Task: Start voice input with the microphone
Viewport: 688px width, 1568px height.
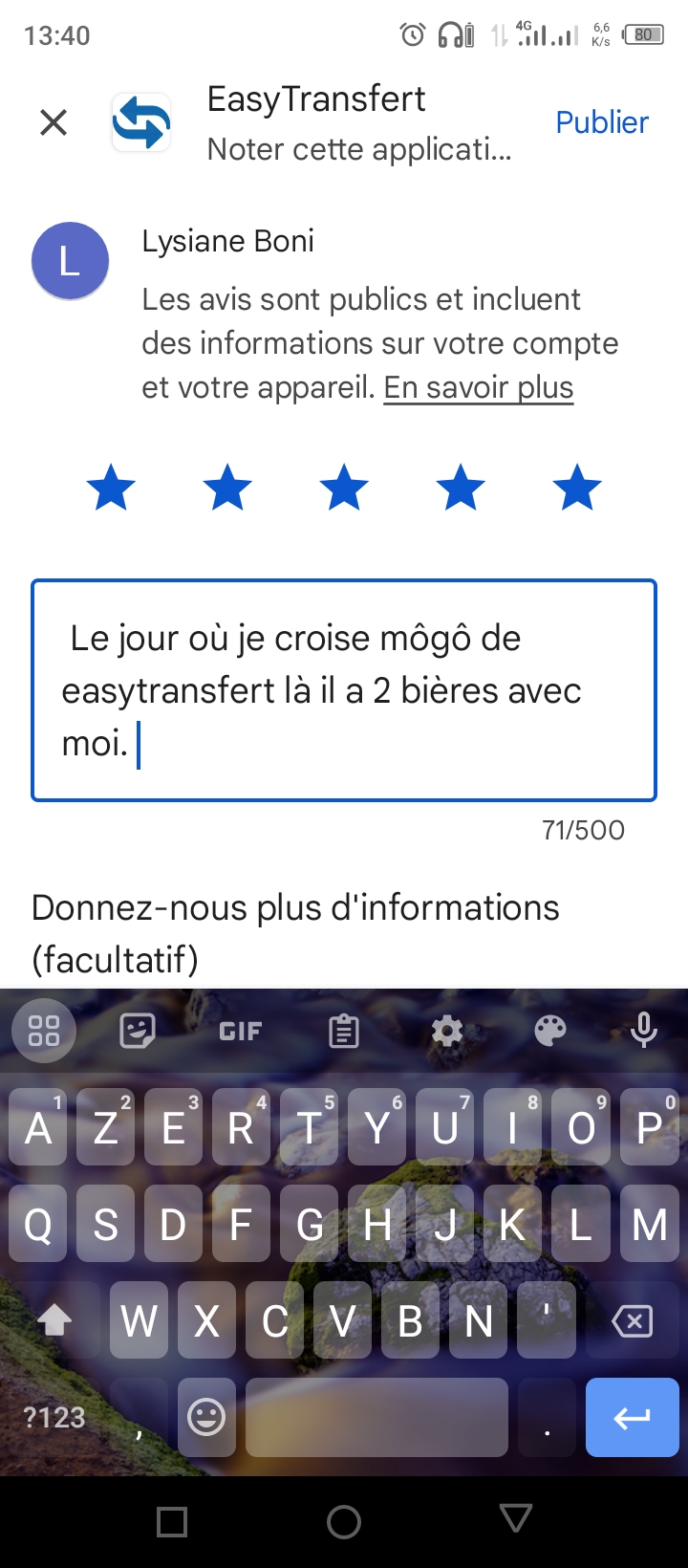Action: point(644,1031)
